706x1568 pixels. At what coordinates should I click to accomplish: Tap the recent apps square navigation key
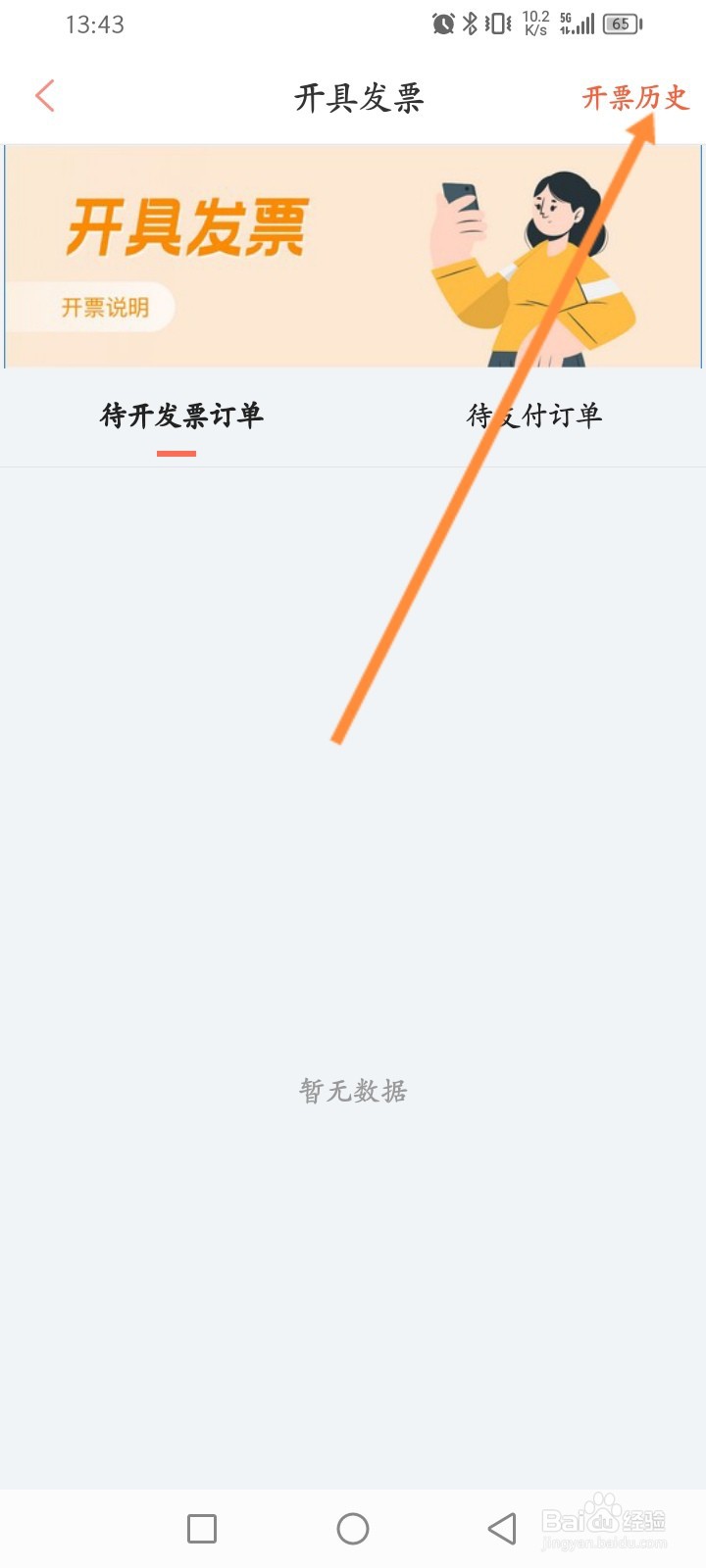(x=200, y=1527)
